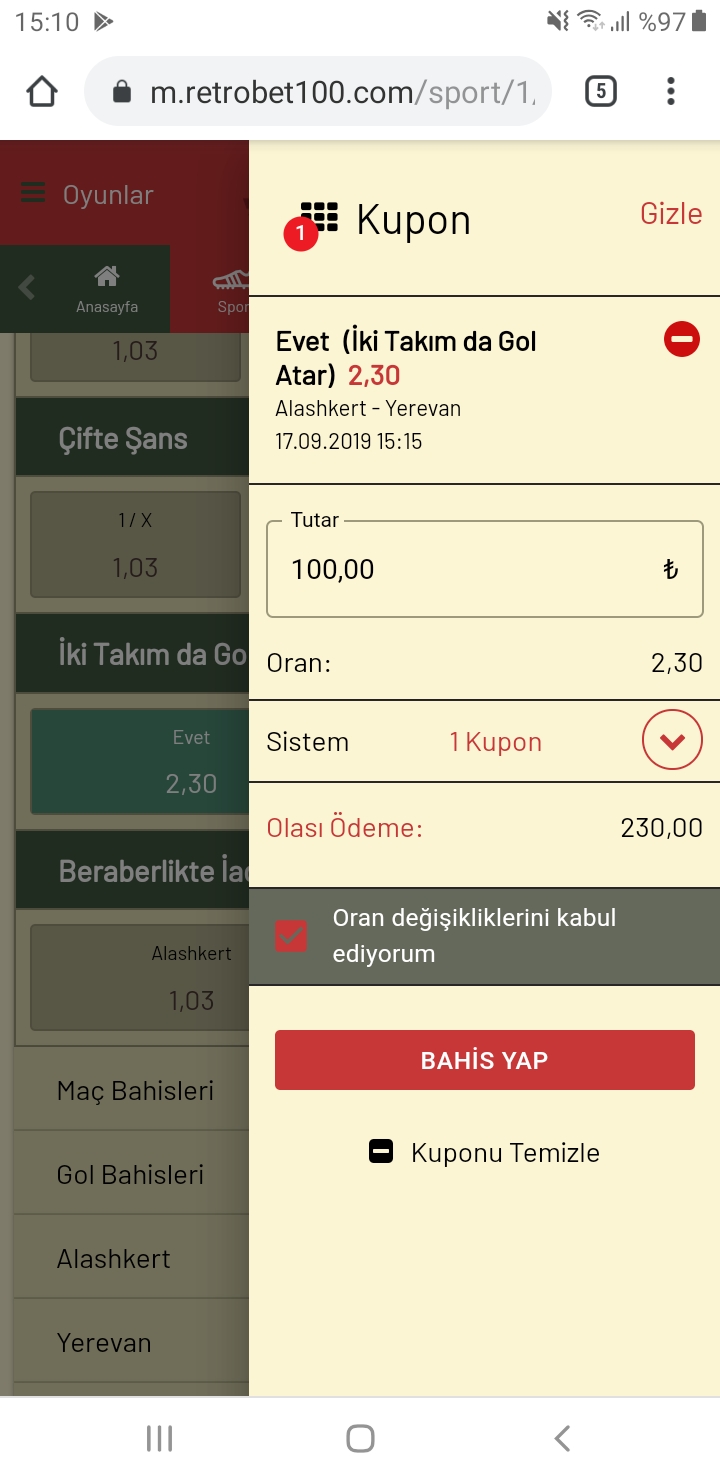This screenshot has height=1480, width=720.
Task: Open Gol Bahisleri section
Action: click(133, 1173)
